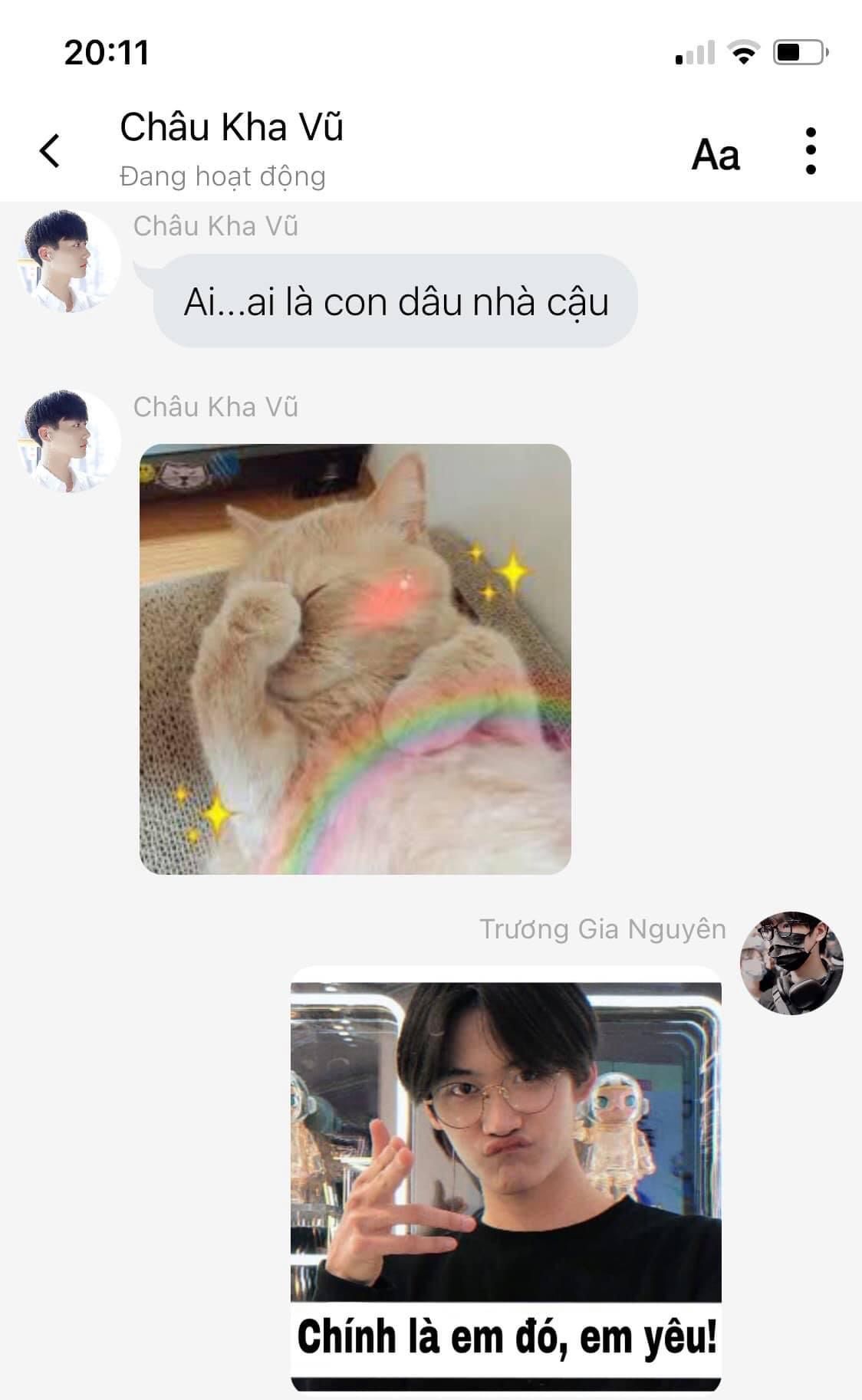Open the three-dot overflow menu

pos(811,151)
